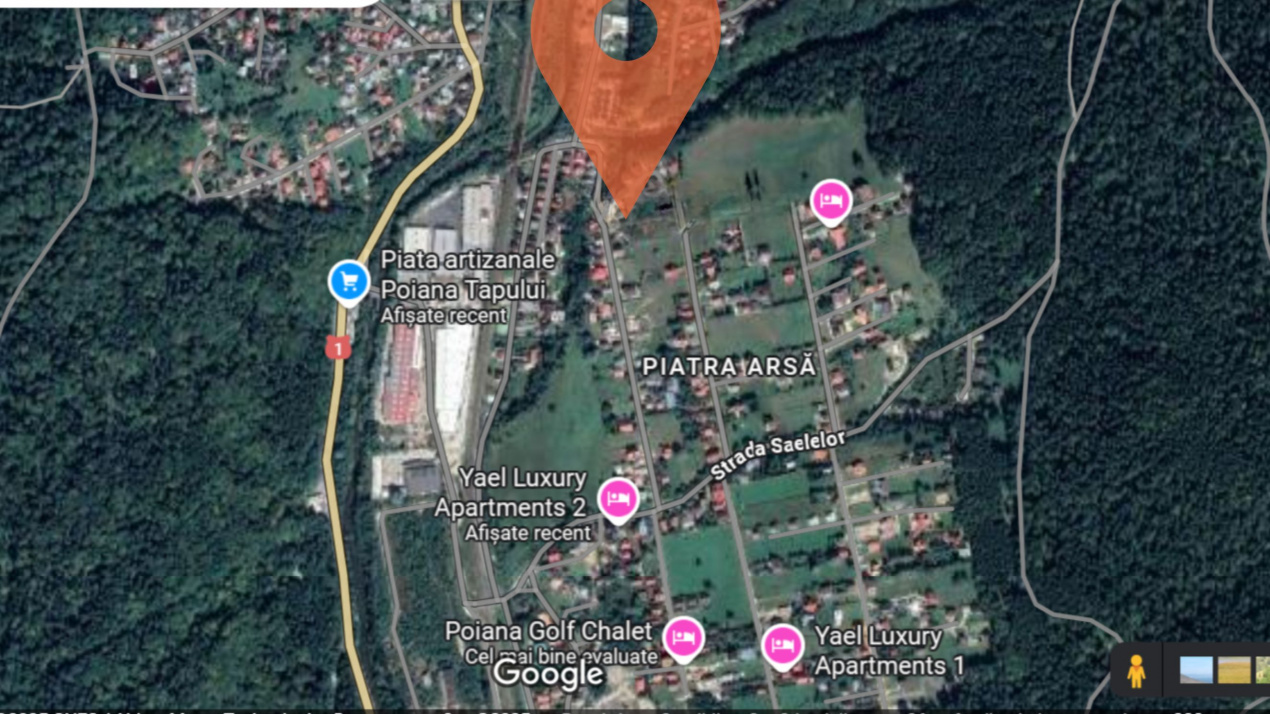Tap the unlabeled hotel pin above Piatra Arsă

pyautogui.click(x=830, y=202)
